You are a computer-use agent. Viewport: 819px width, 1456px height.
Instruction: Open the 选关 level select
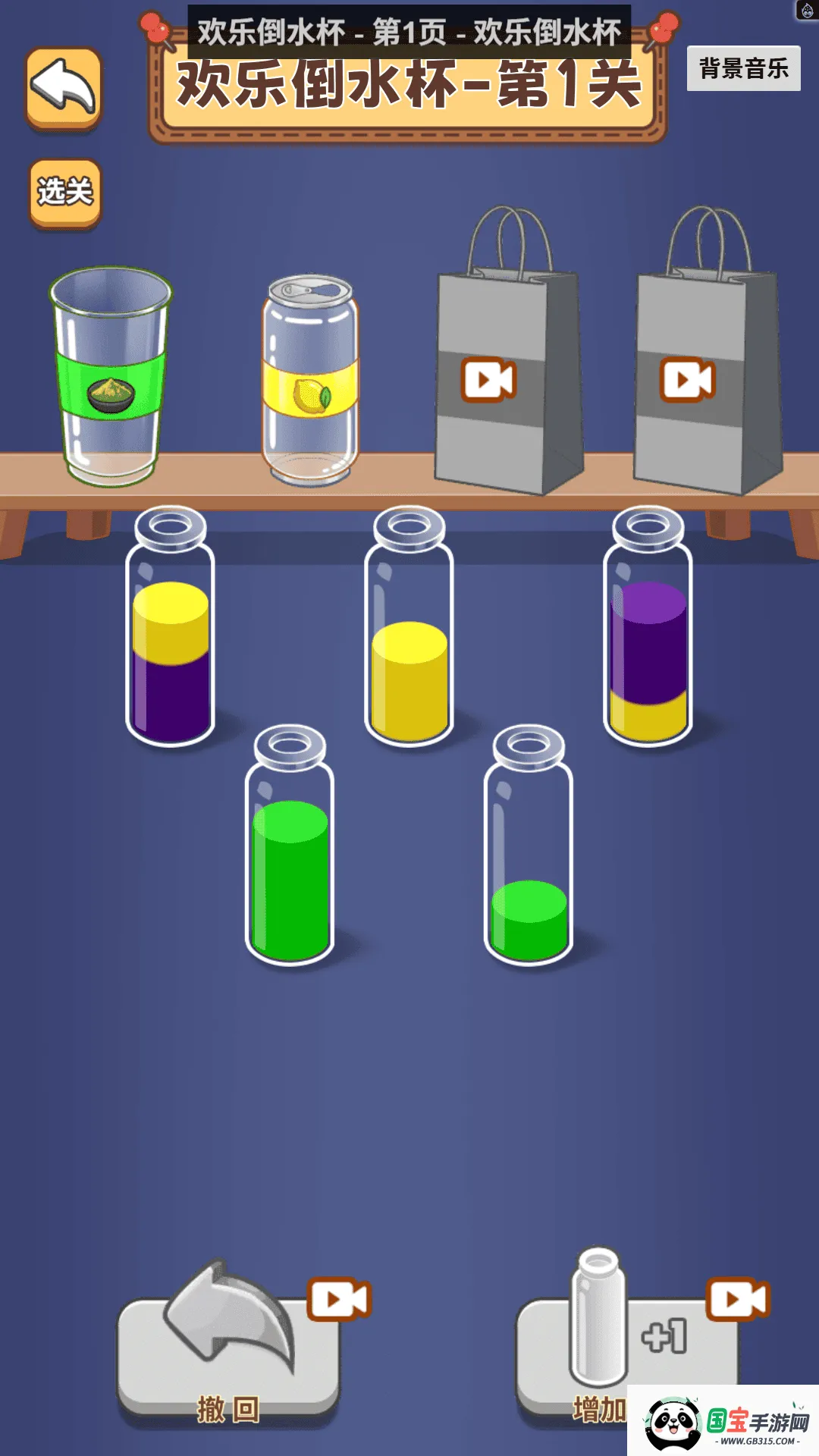(x=65, y=193)
